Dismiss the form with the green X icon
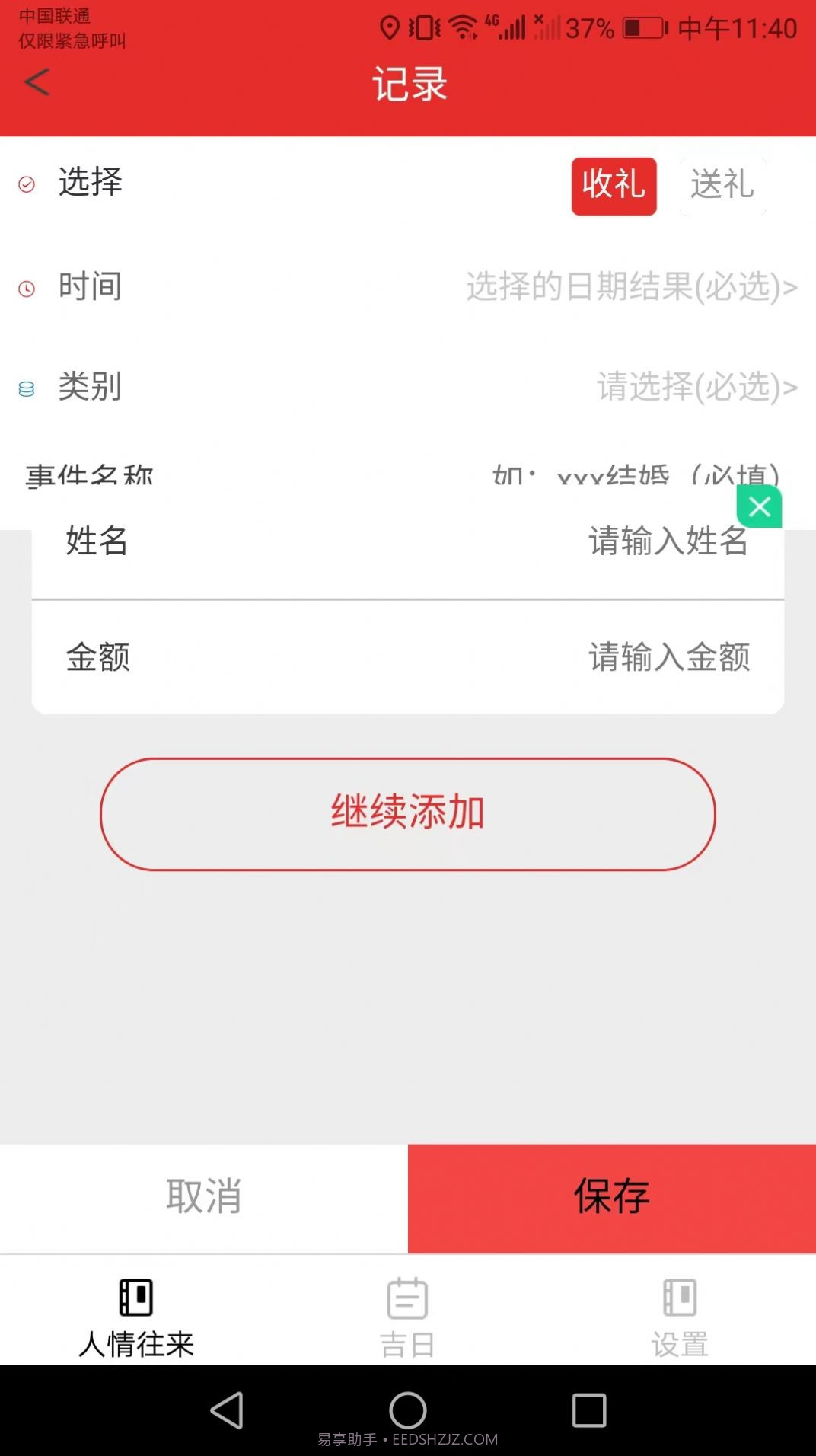The height and width of the screenshot is (1456, 816). [x=759, y=506]
